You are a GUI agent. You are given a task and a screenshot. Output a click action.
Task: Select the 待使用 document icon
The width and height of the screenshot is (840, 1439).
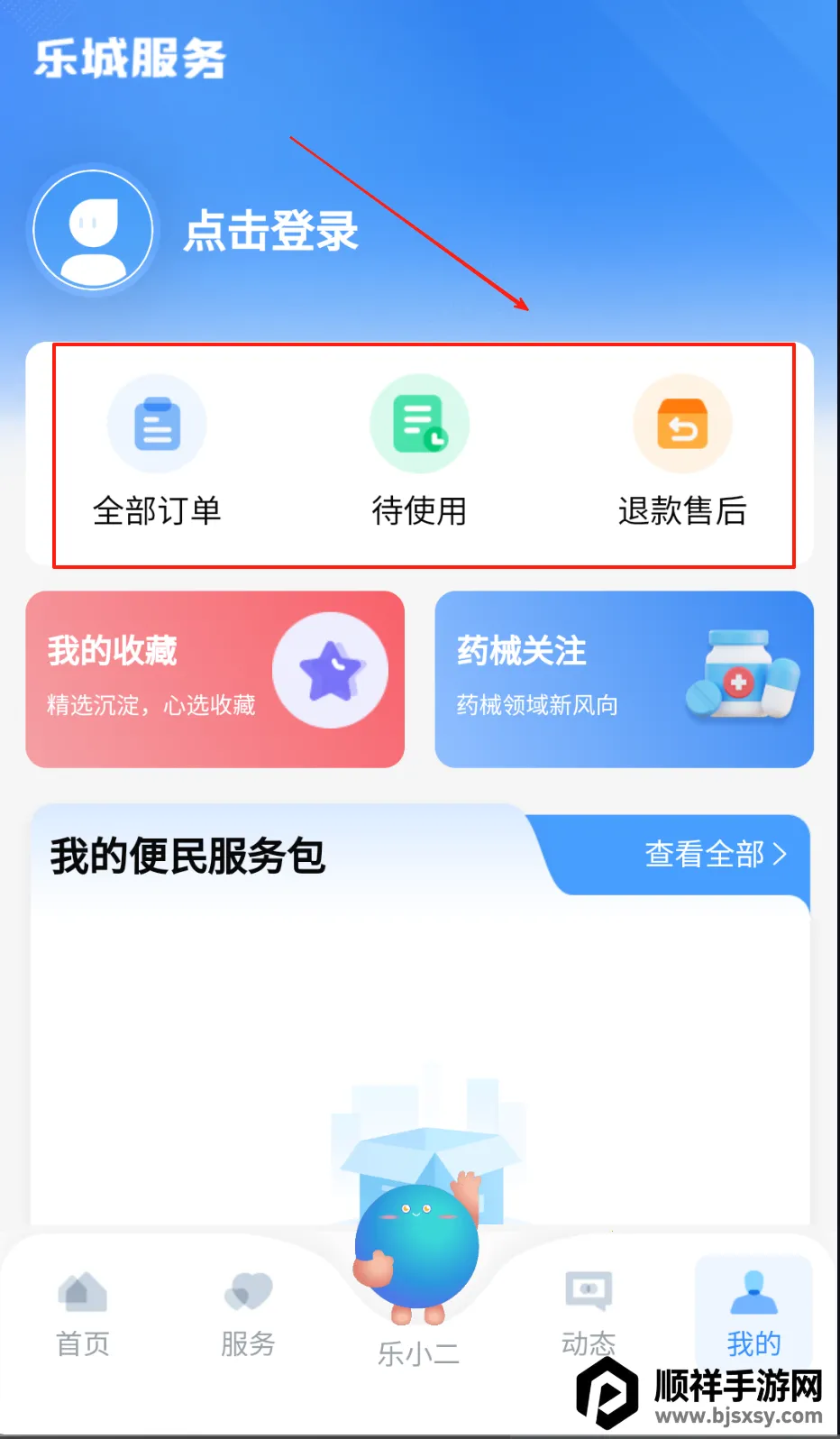point(419,422)
